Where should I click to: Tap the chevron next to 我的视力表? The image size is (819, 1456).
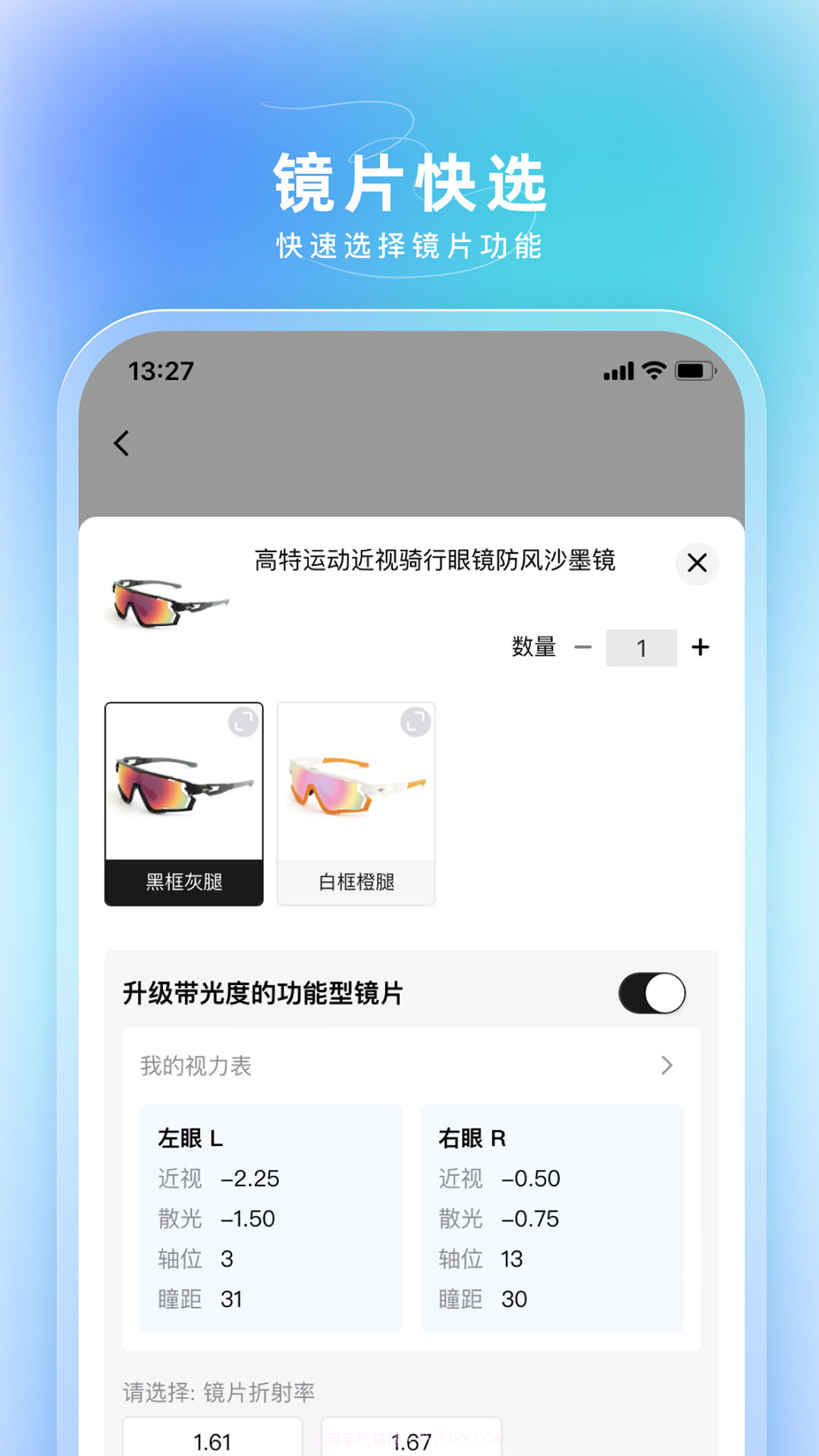tap(667, 1066)
